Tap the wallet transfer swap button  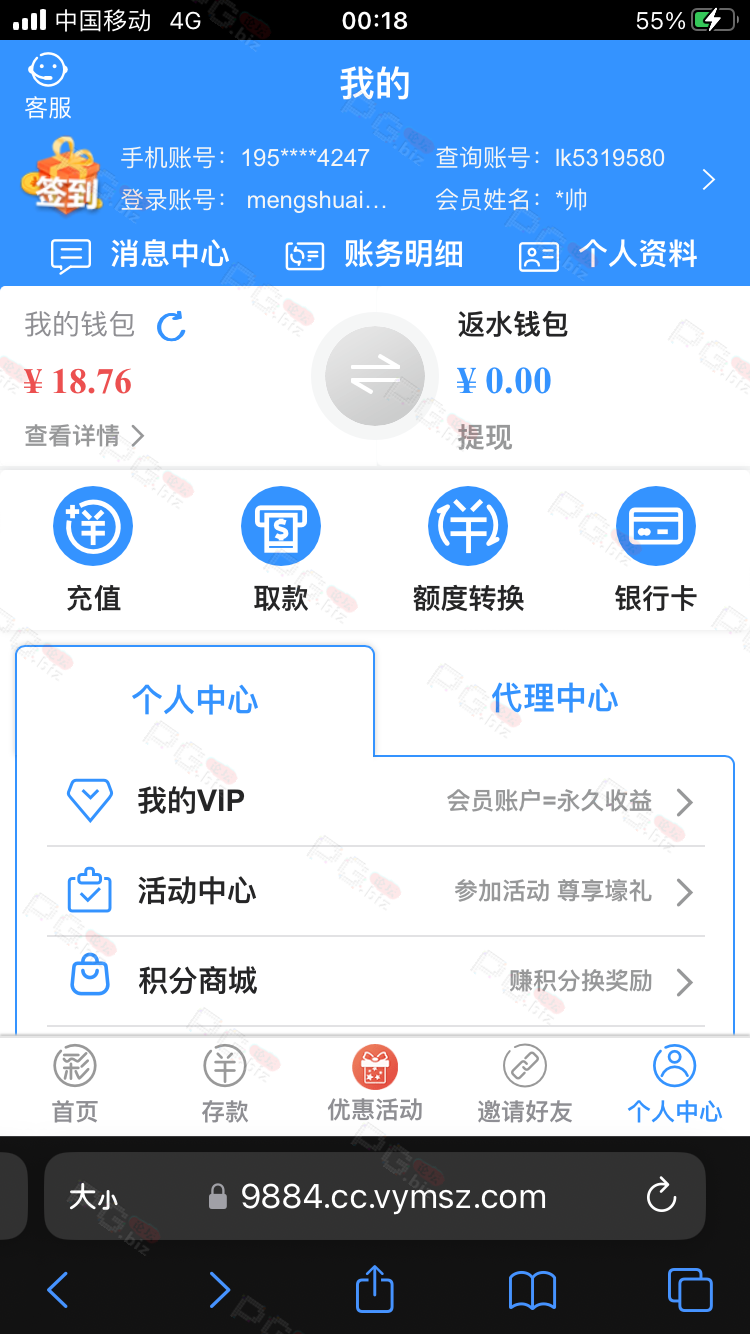point(375,376)
